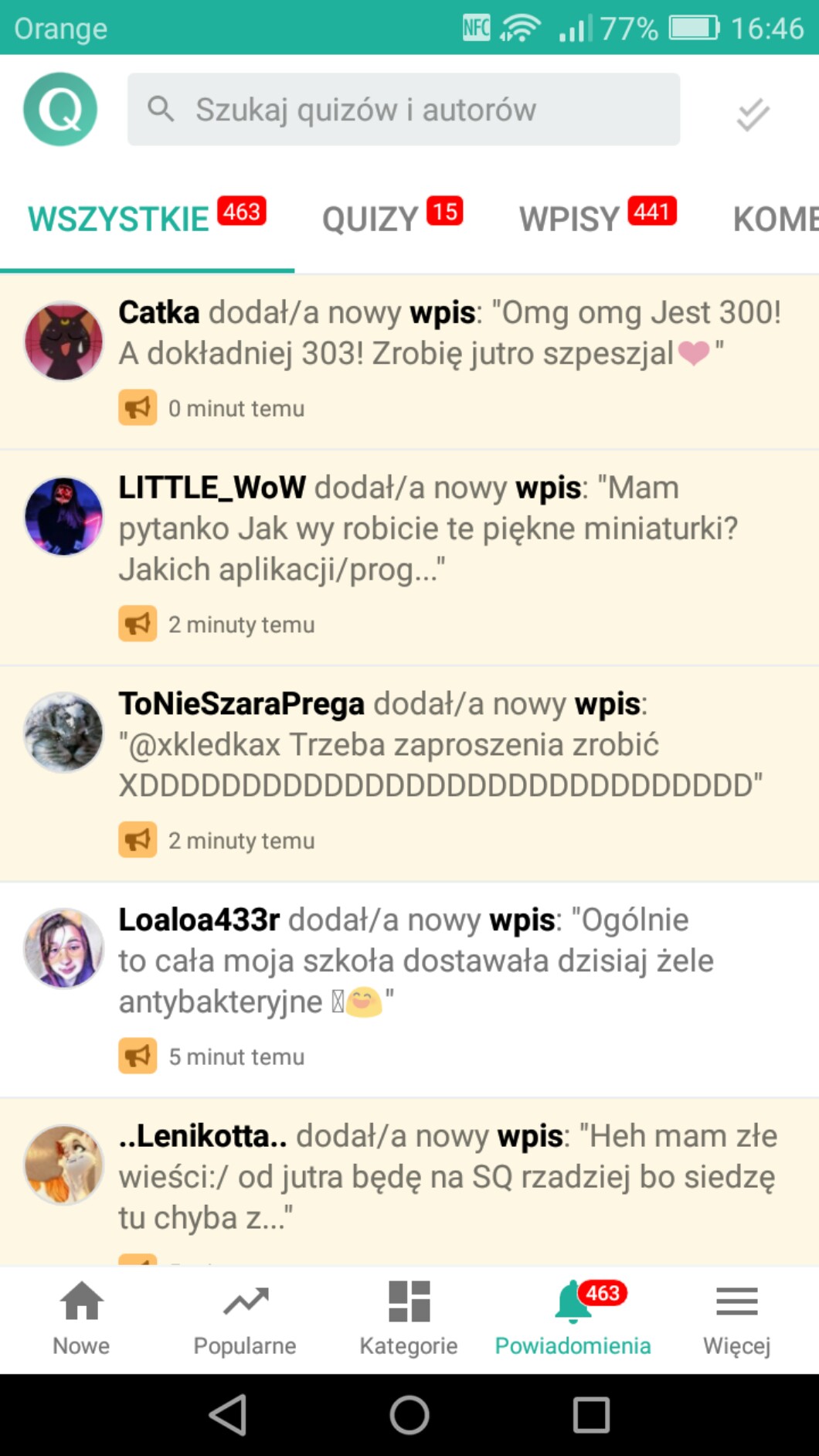
Task: Select the Powiadomienia tab
Action: click(573, 1318)
